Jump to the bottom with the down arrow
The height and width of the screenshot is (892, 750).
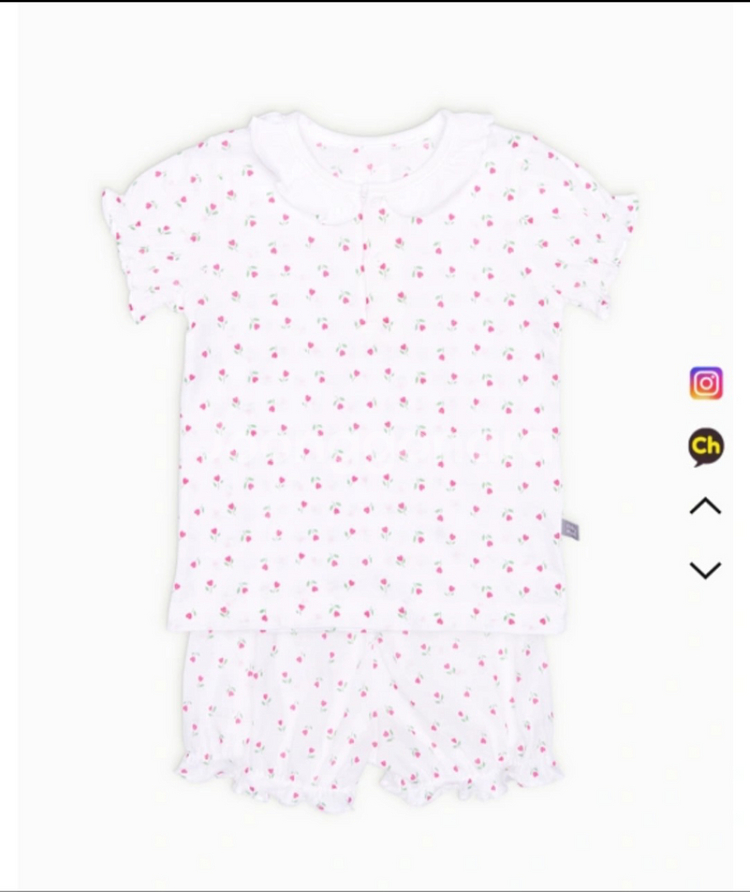click(x=706, y=570)
